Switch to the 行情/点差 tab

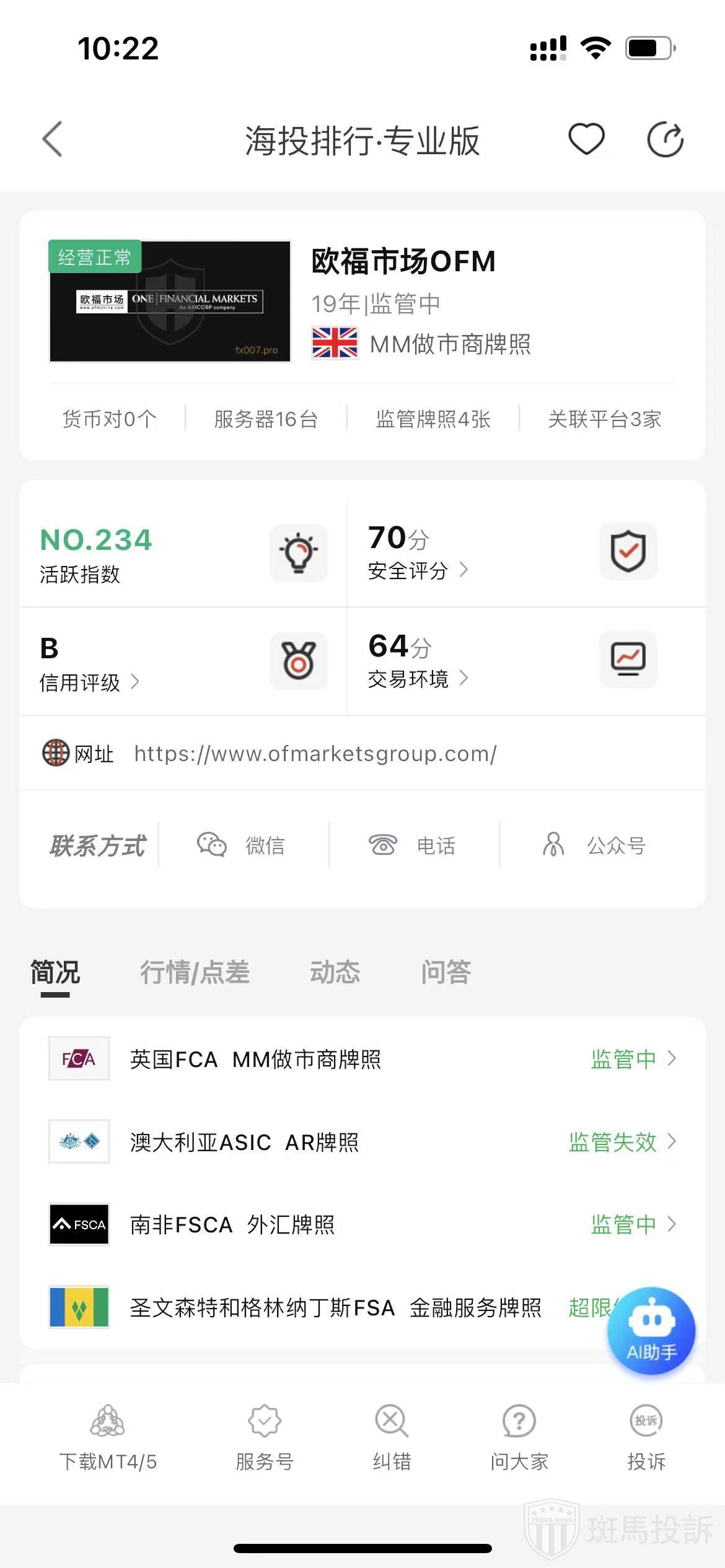195,972
